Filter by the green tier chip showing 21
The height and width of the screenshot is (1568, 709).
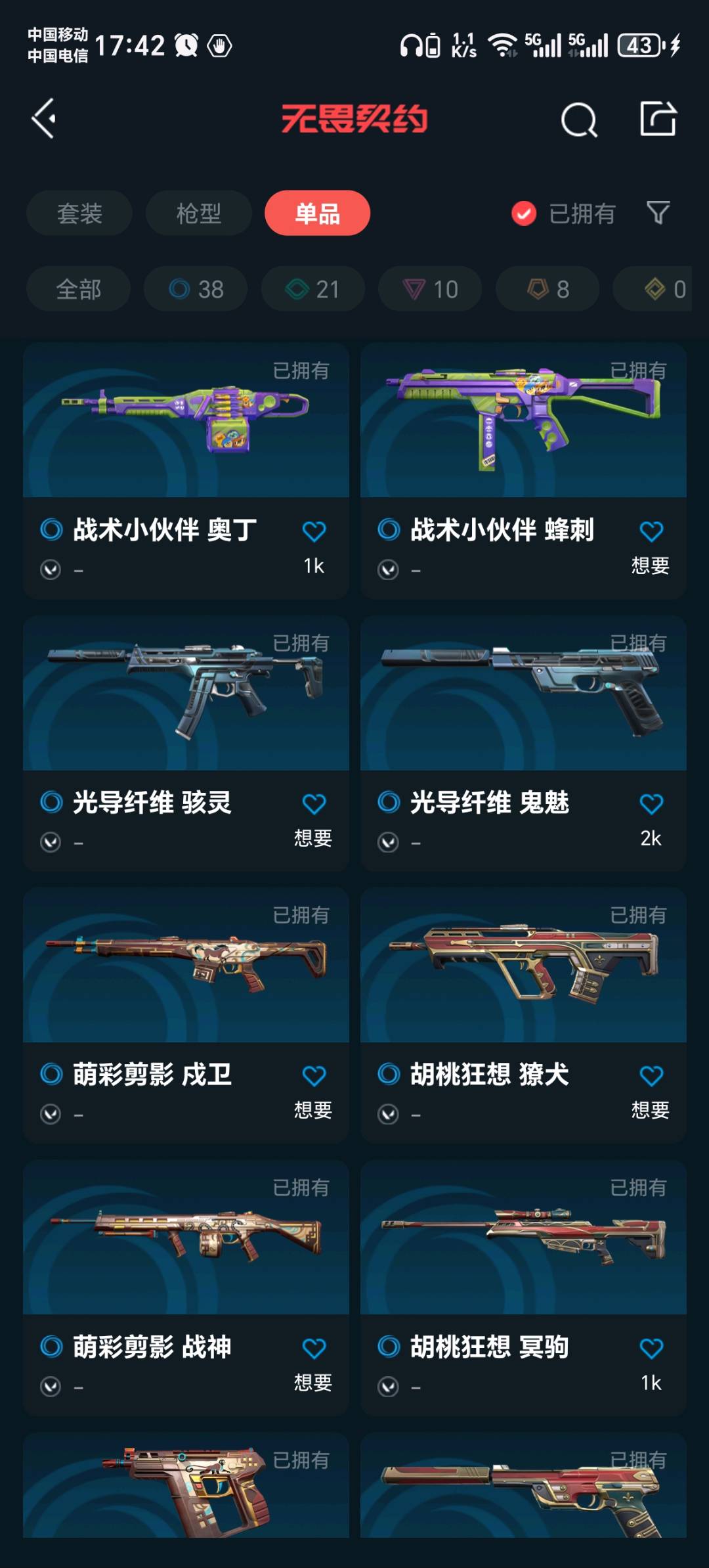coord(312,289)
